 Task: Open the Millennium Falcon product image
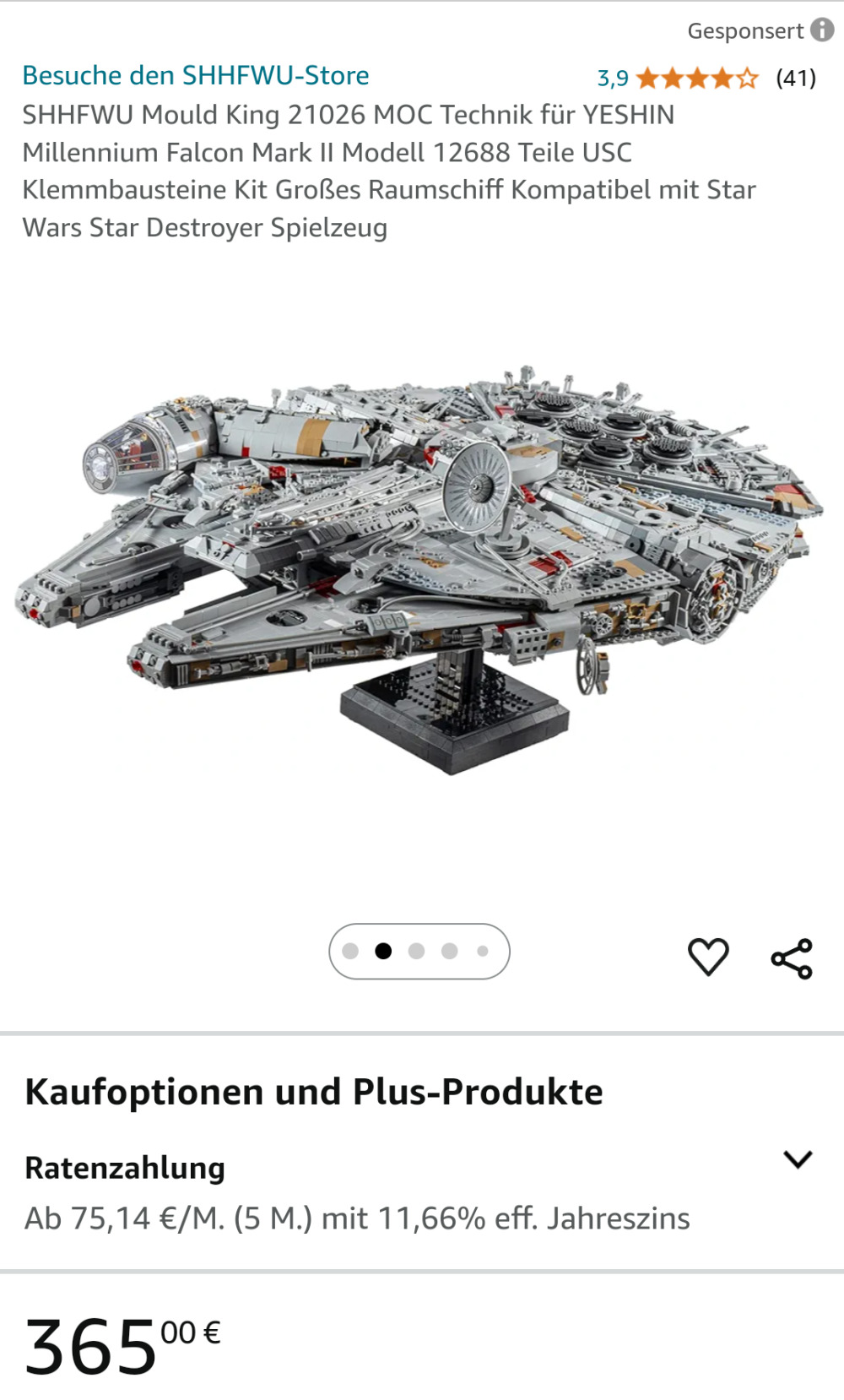coord(420,566)
